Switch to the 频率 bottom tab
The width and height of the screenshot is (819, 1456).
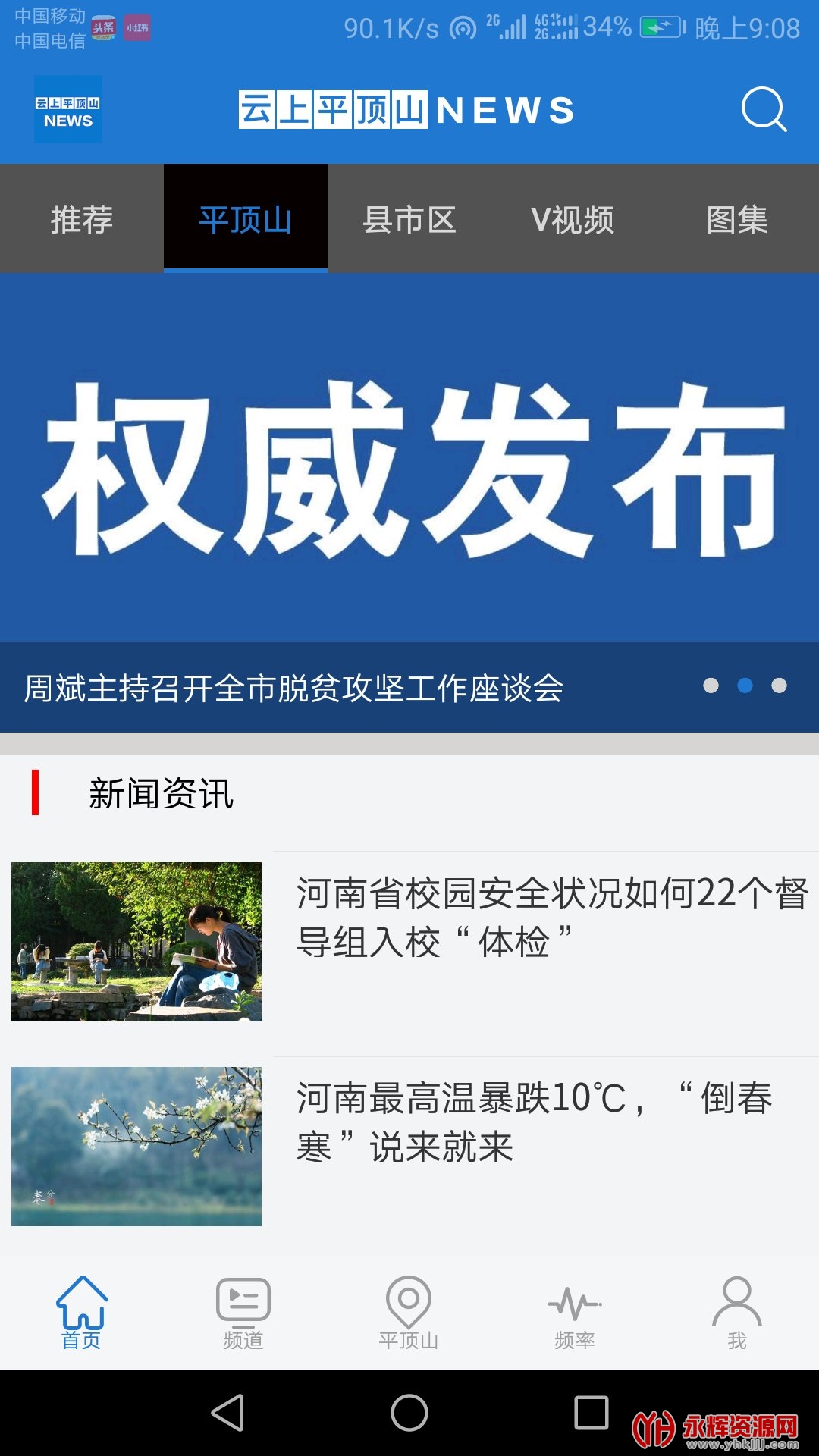[x=574, y=1313]
